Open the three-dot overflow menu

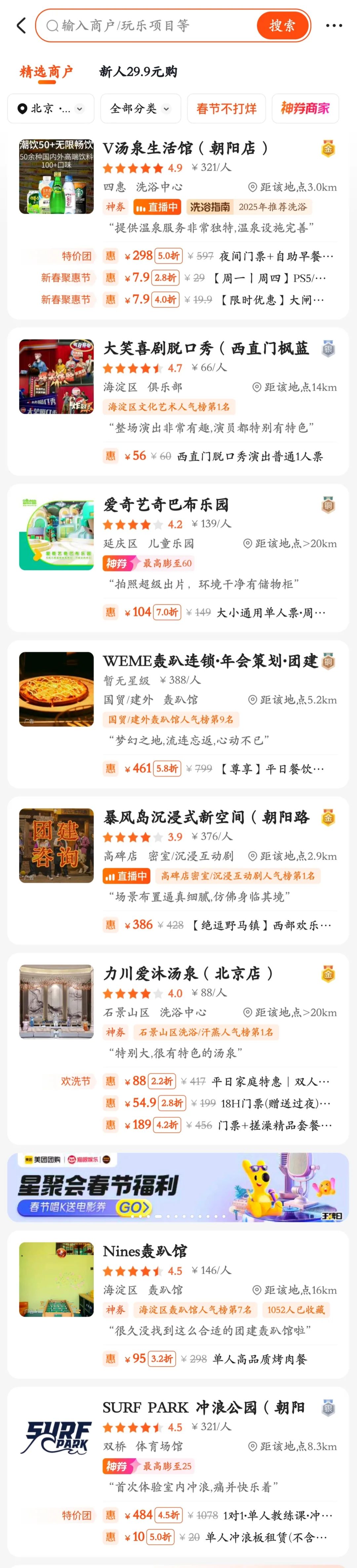[334, 25]
